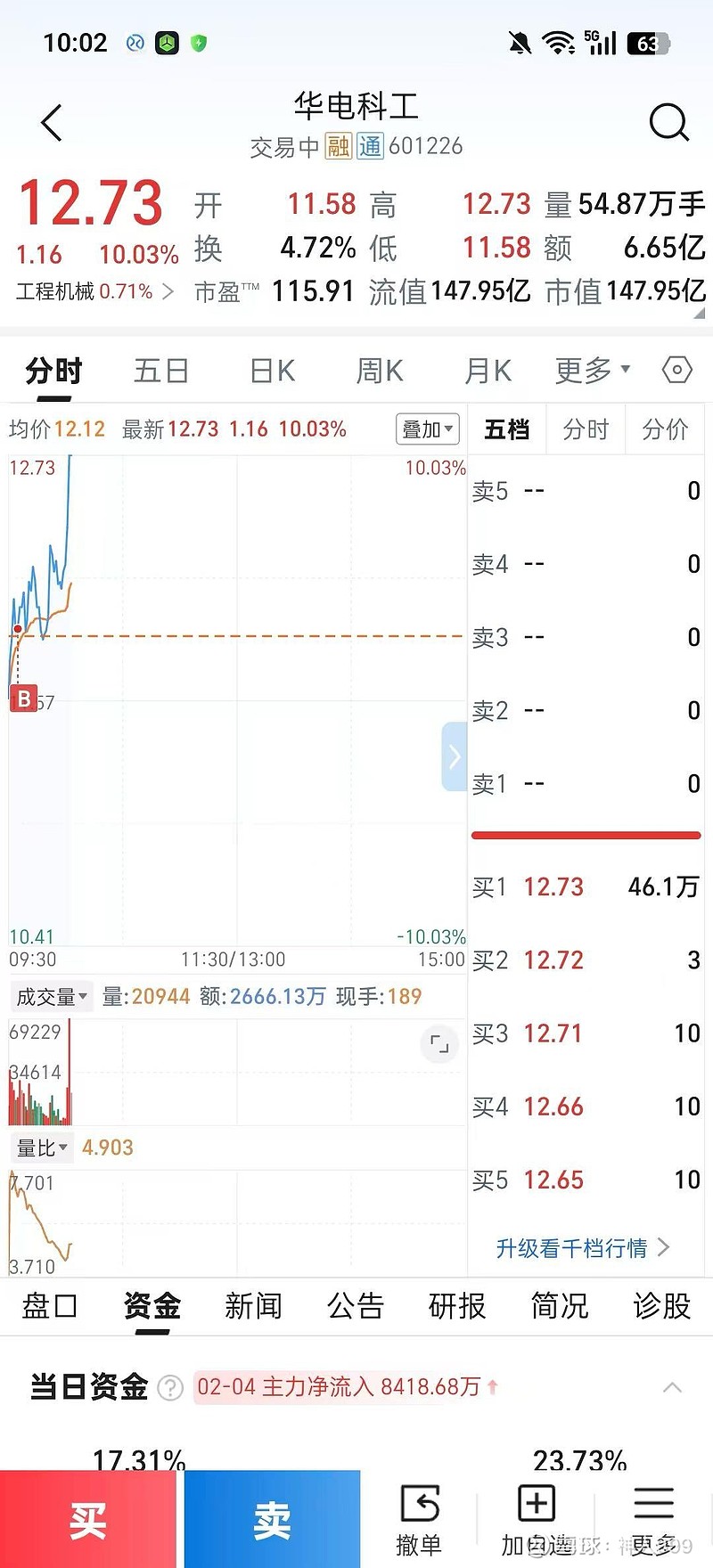Tap the red 买 buy button
This screenshot has width=713, height=1568.
pyautogui.click(x=88, y=1519)
